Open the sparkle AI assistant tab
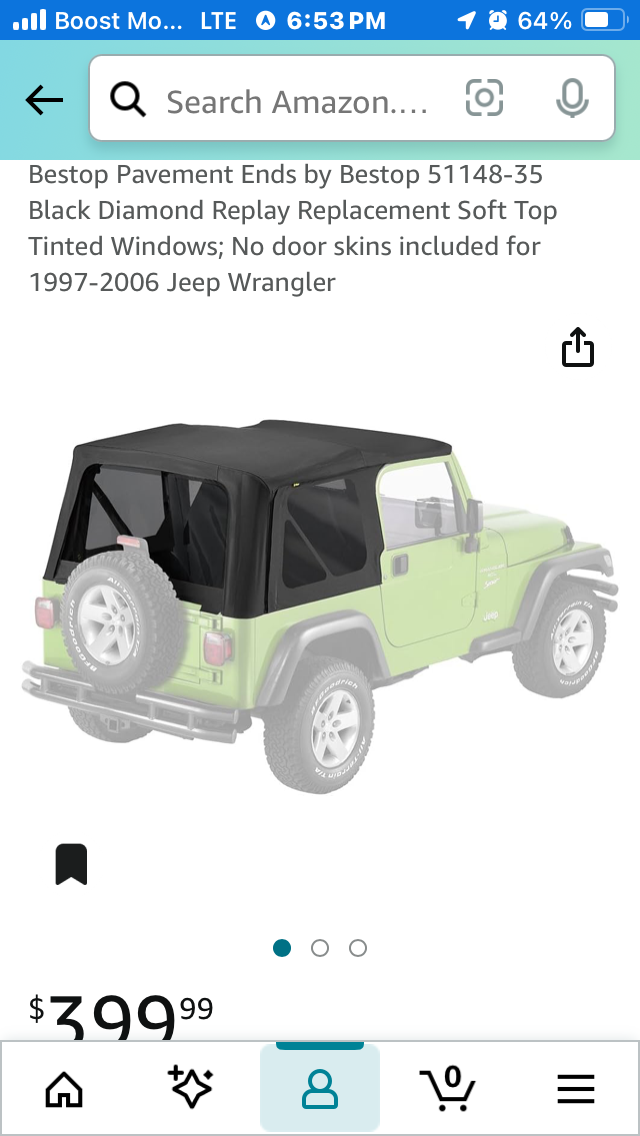The image size is (640, 1136). tap(190, 1088)
